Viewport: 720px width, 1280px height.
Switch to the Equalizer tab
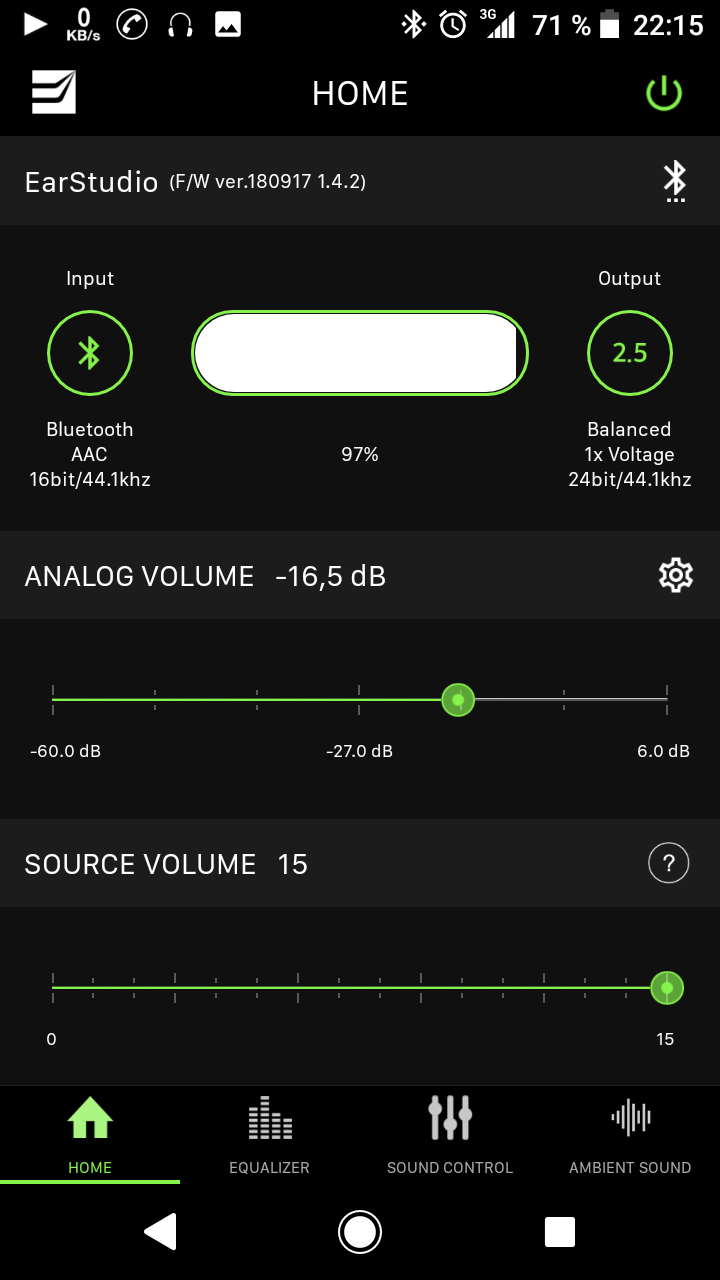tap(270, 1135)
